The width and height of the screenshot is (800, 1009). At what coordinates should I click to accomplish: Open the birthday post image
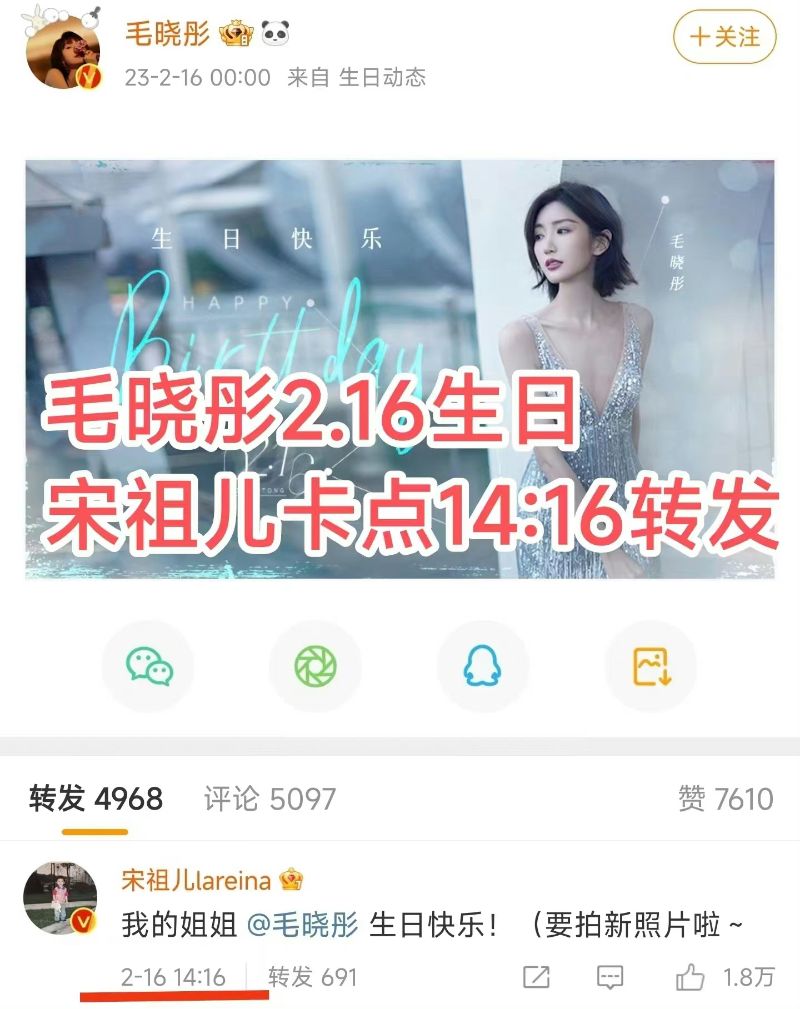pos(400,368)
